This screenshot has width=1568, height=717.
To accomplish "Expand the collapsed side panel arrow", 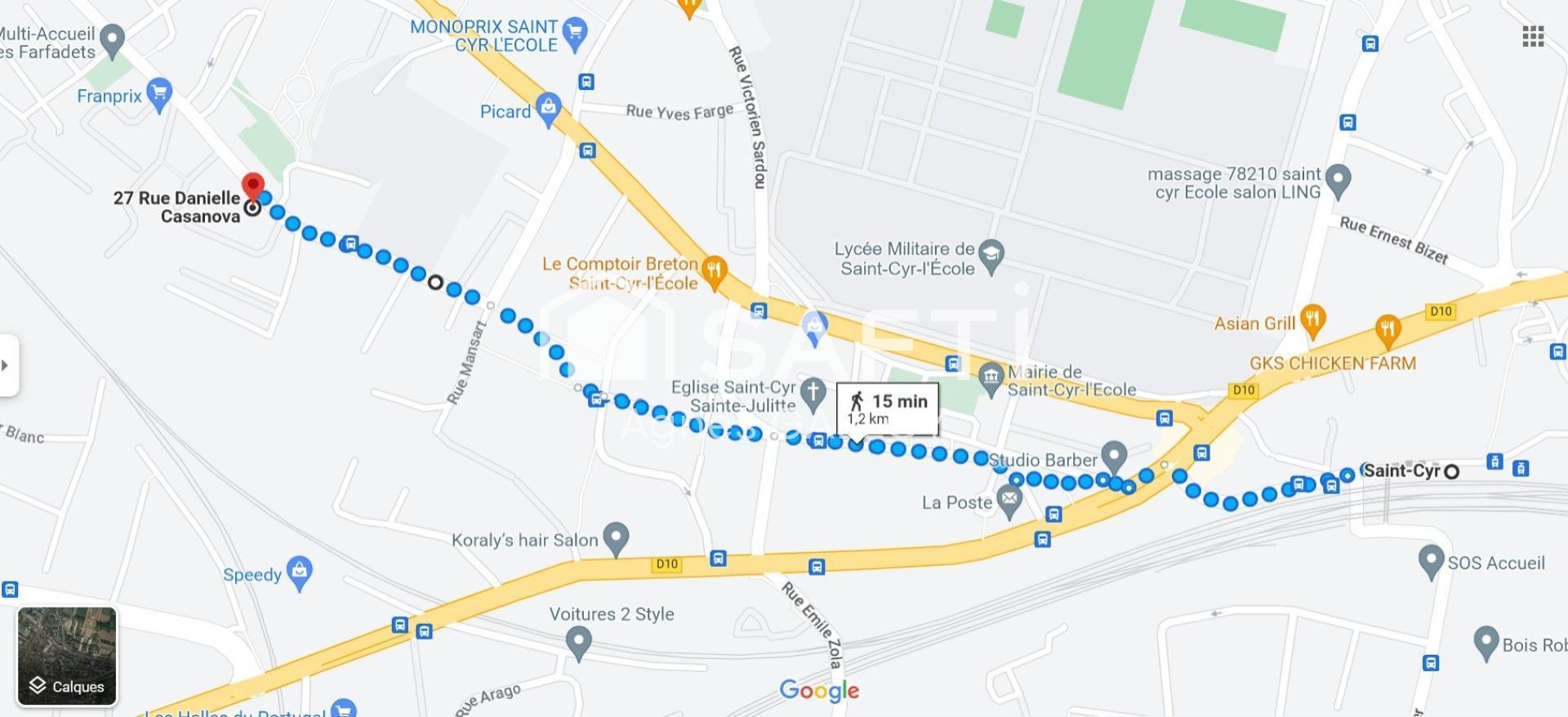I will coord(7,365).
